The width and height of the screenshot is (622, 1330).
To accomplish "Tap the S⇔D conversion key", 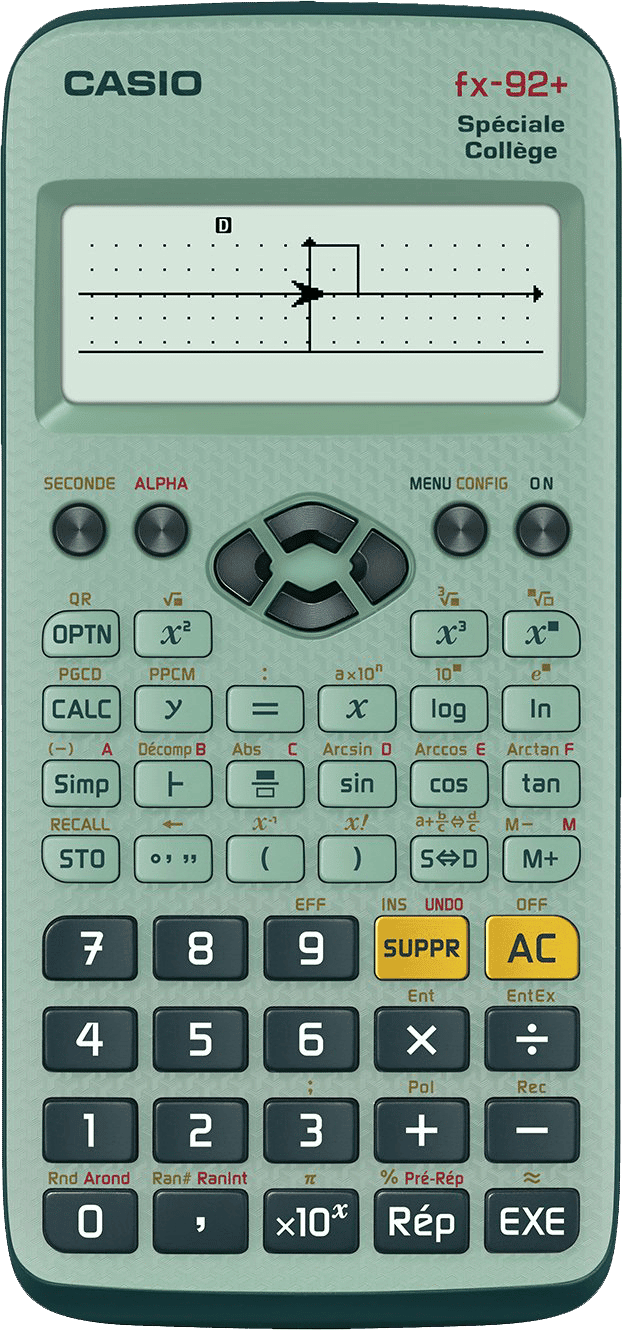I will (x=449, y=859).
